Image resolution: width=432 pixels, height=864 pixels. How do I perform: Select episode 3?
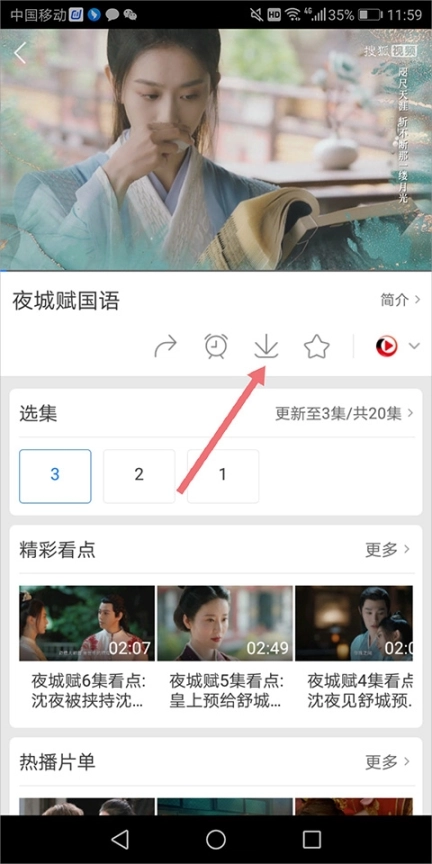55,476
